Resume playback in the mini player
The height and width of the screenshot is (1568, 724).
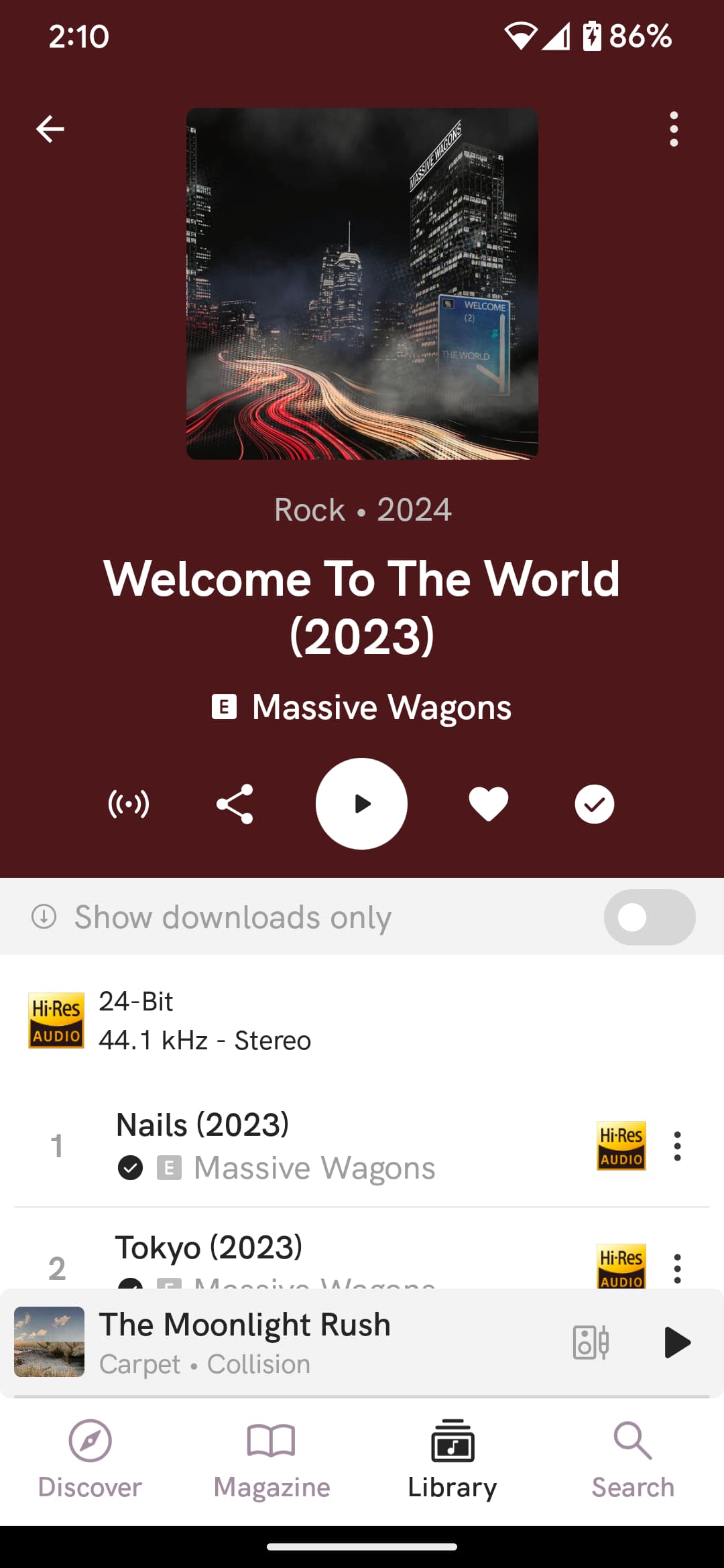(676, 1342)
